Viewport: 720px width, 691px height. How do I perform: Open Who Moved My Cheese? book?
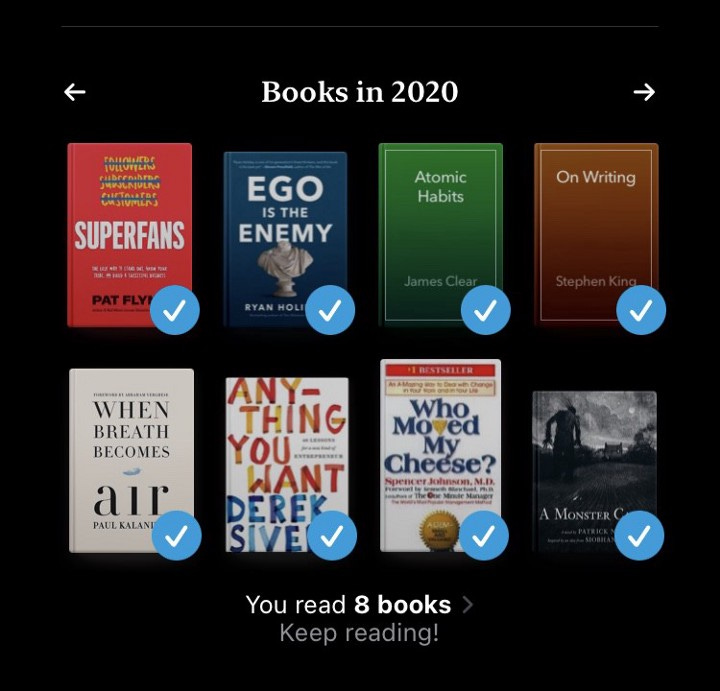[440, 455]
